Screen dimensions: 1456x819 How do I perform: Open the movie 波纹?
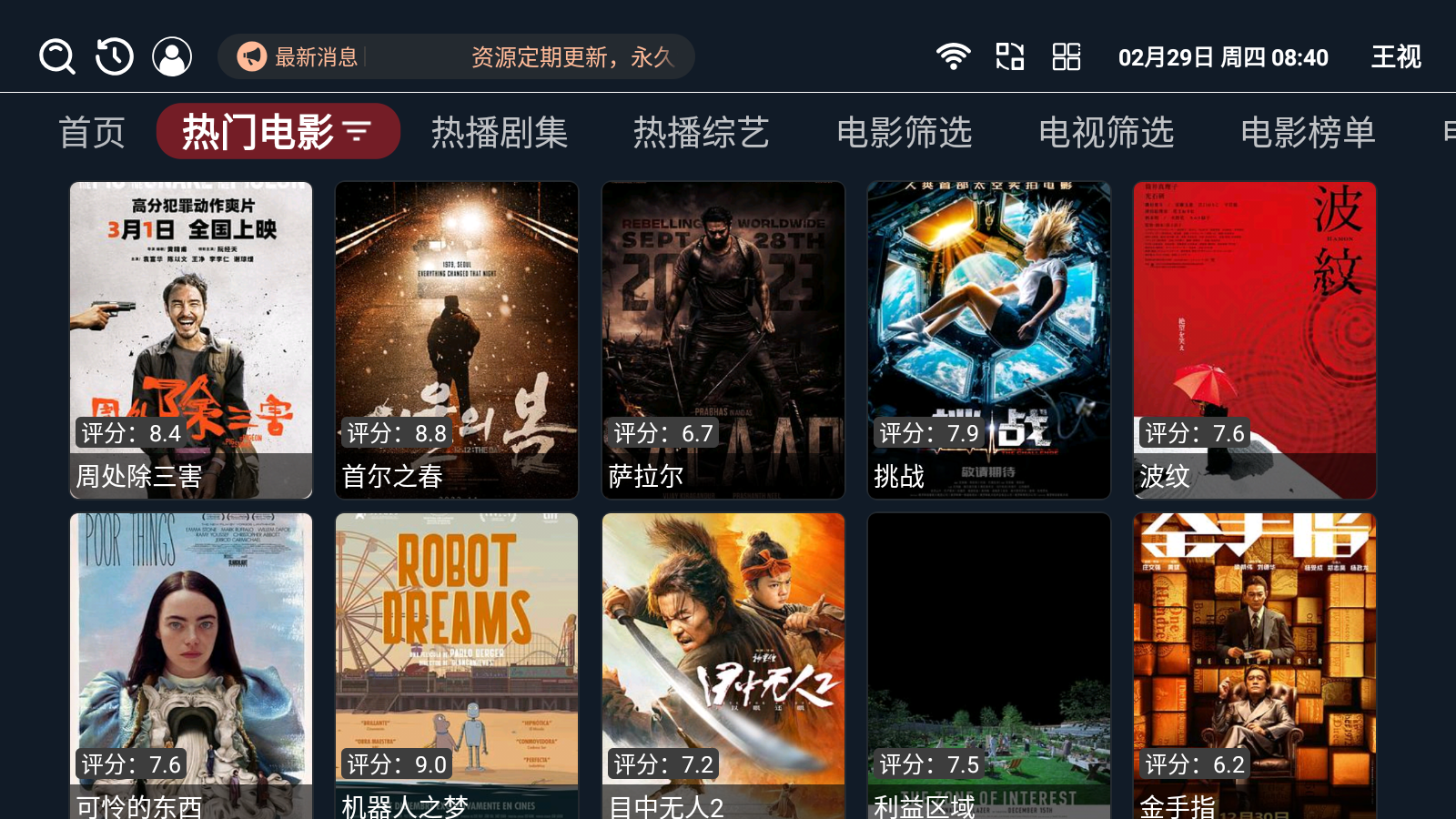1255,339
